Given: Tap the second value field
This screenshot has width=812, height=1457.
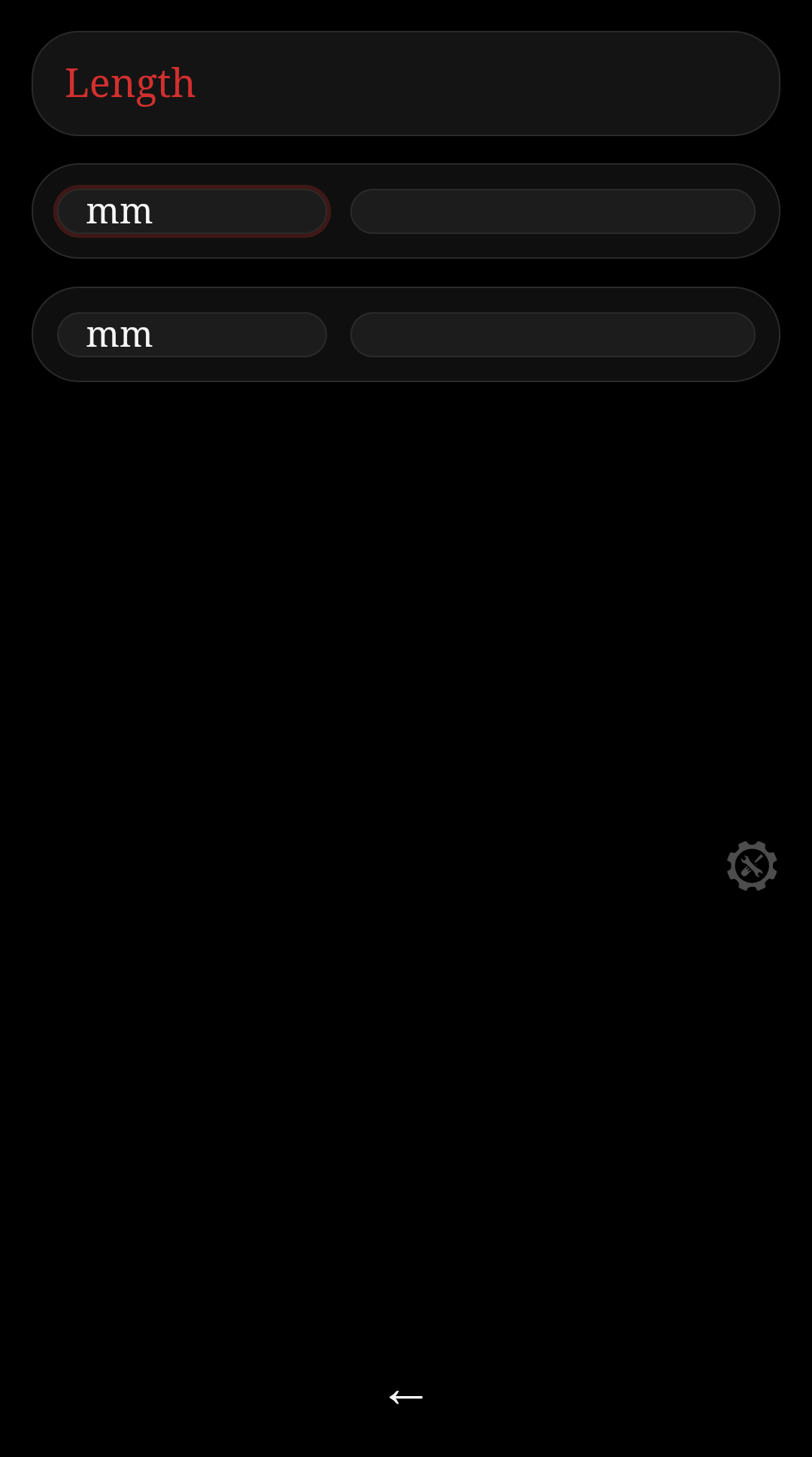Looking at the screenshot, I should click(x=553, y=335).
